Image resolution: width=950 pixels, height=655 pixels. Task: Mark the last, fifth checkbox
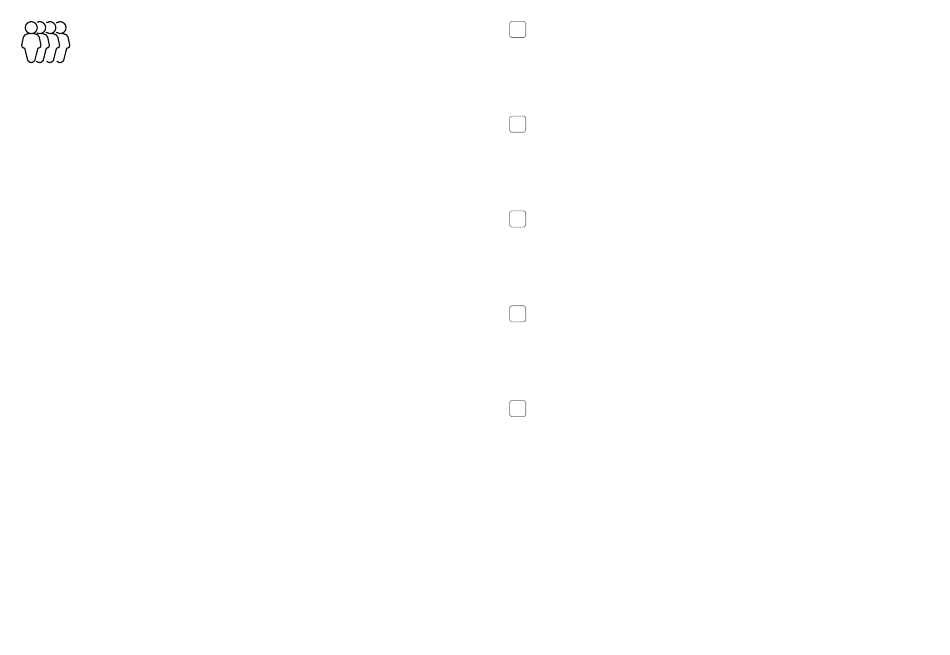517,409
